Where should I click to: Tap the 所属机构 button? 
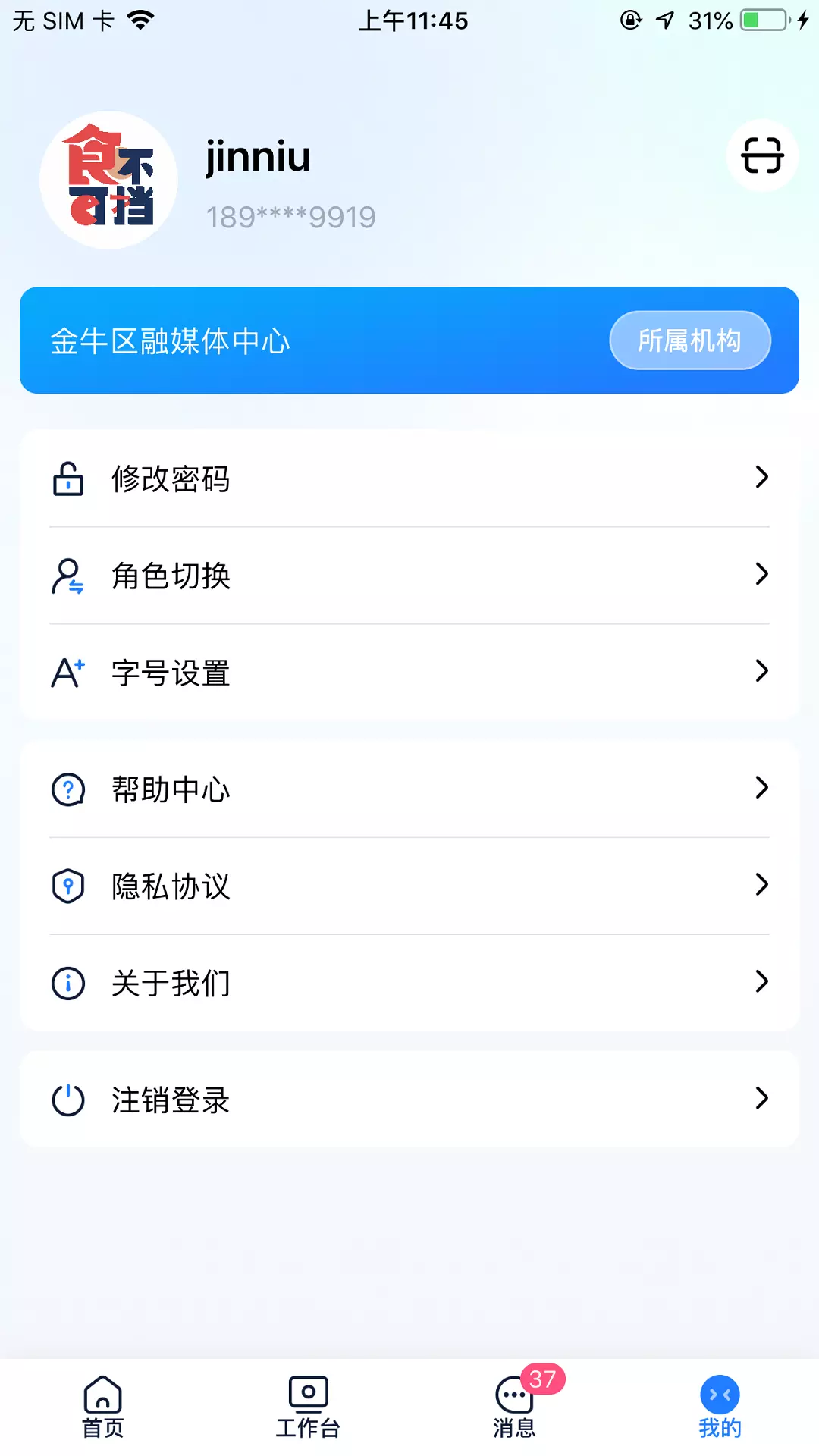690,340
